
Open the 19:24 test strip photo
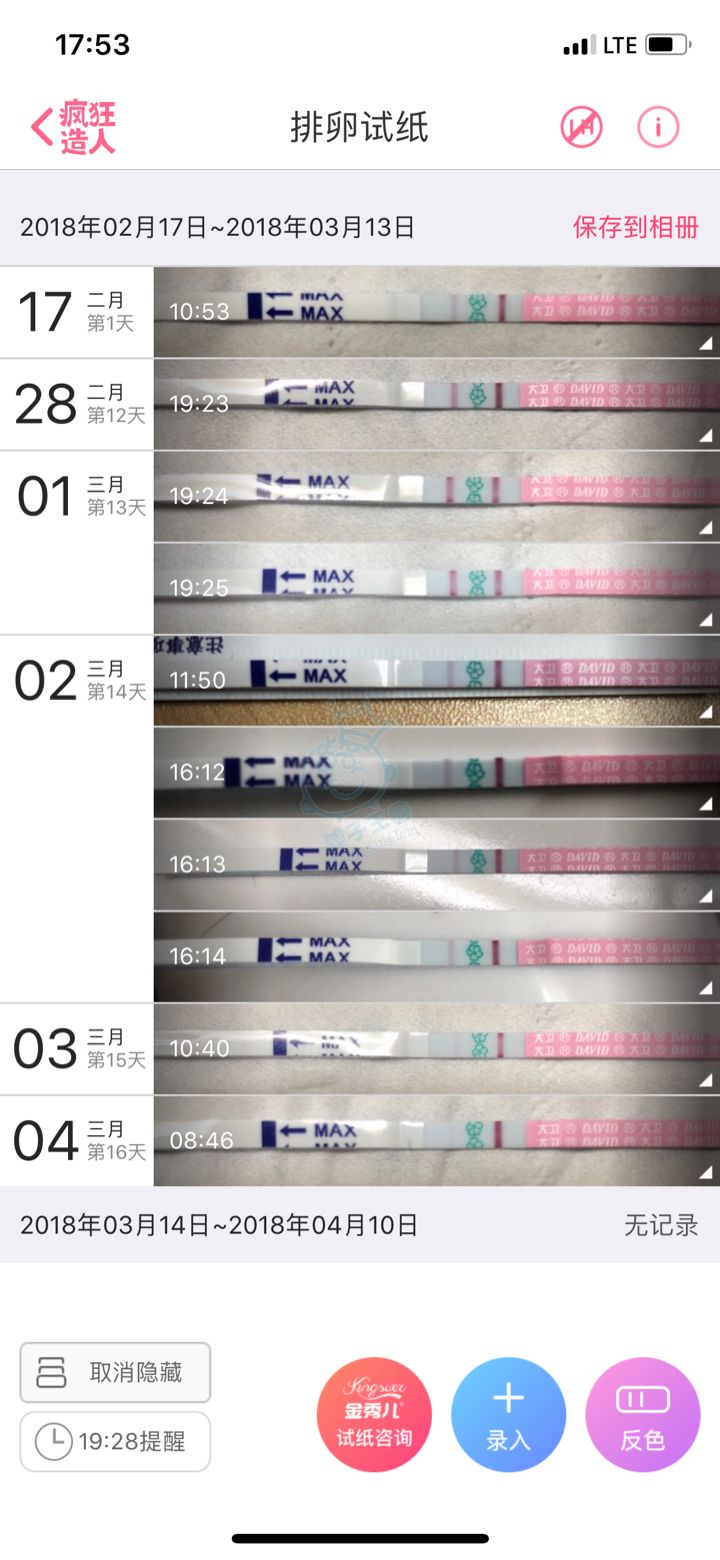pos(436,496)
